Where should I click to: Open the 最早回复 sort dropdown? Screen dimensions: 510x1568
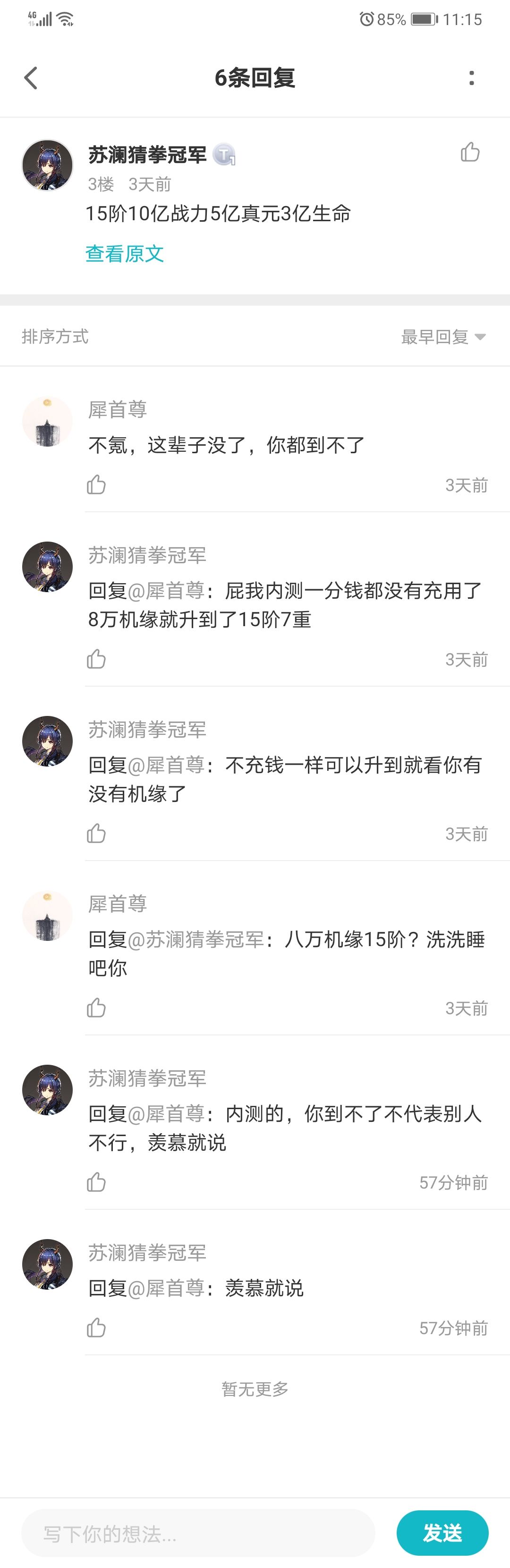click(443, 336)
